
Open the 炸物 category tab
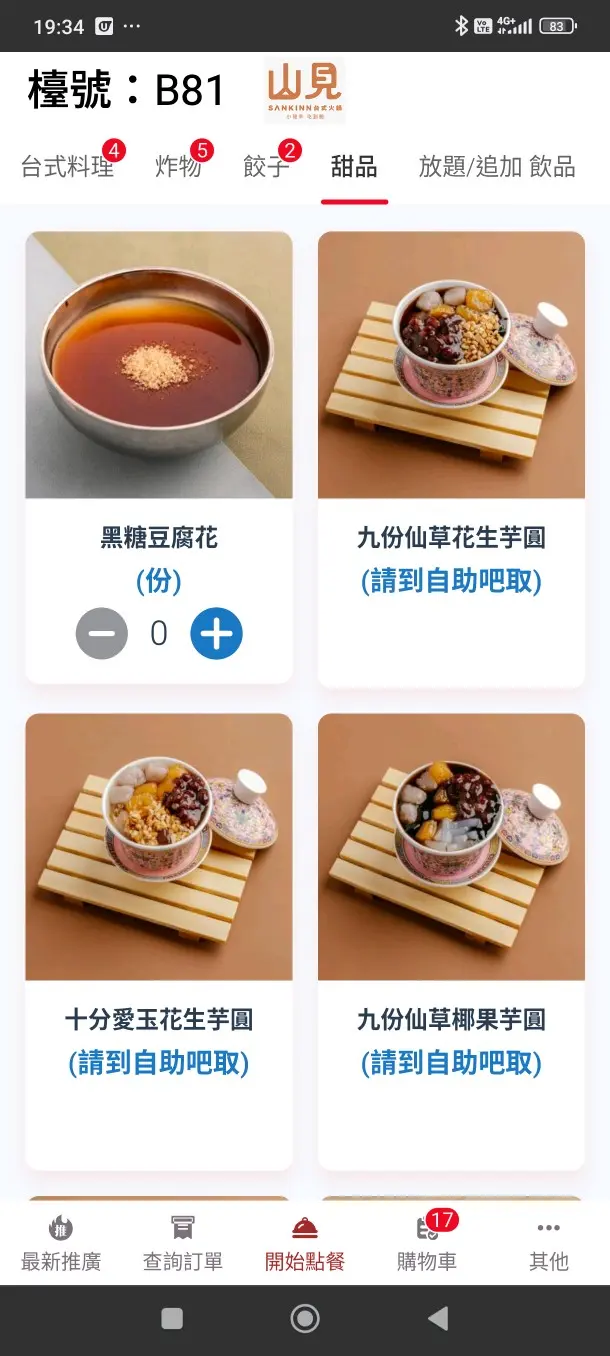pos(178,167)
